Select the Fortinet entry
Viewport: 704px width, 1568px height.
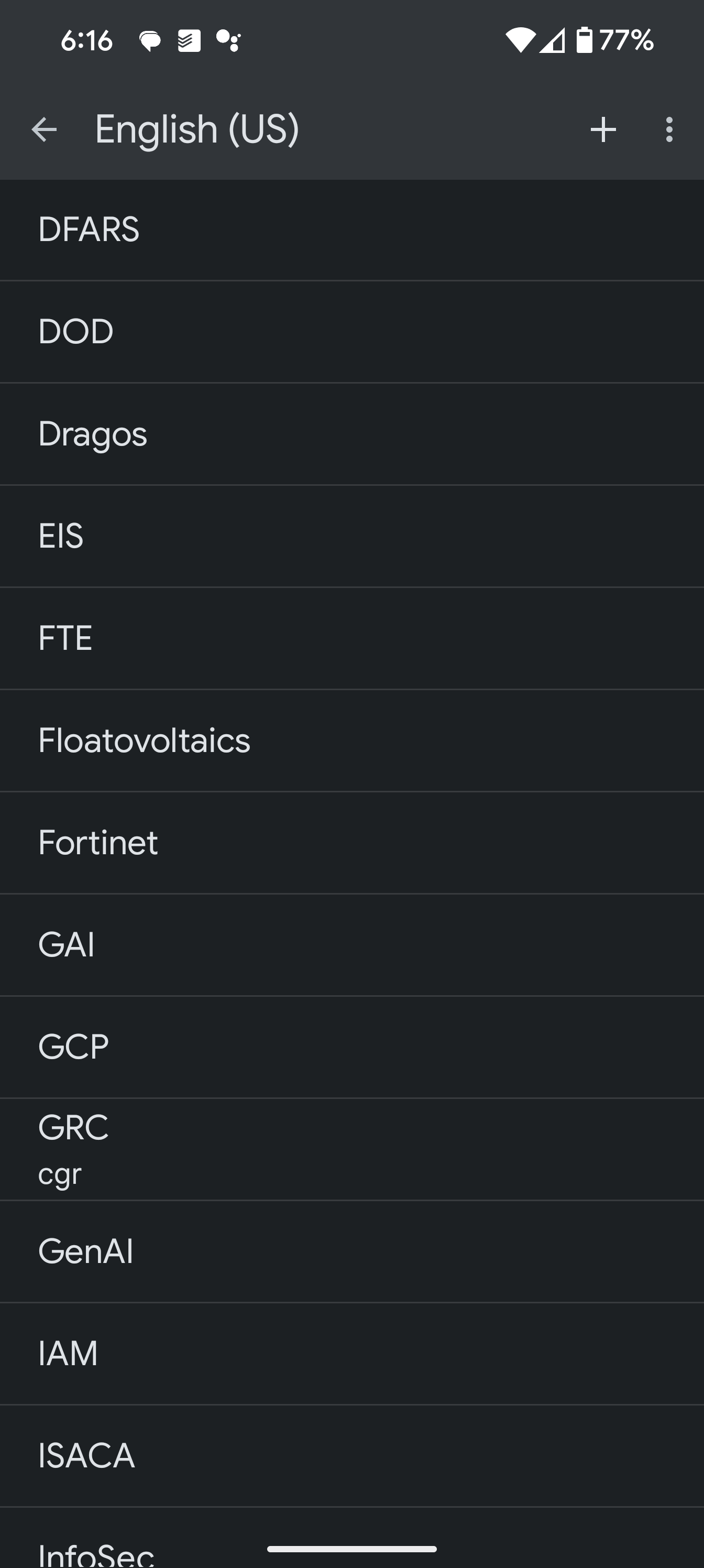click(351, 843)
